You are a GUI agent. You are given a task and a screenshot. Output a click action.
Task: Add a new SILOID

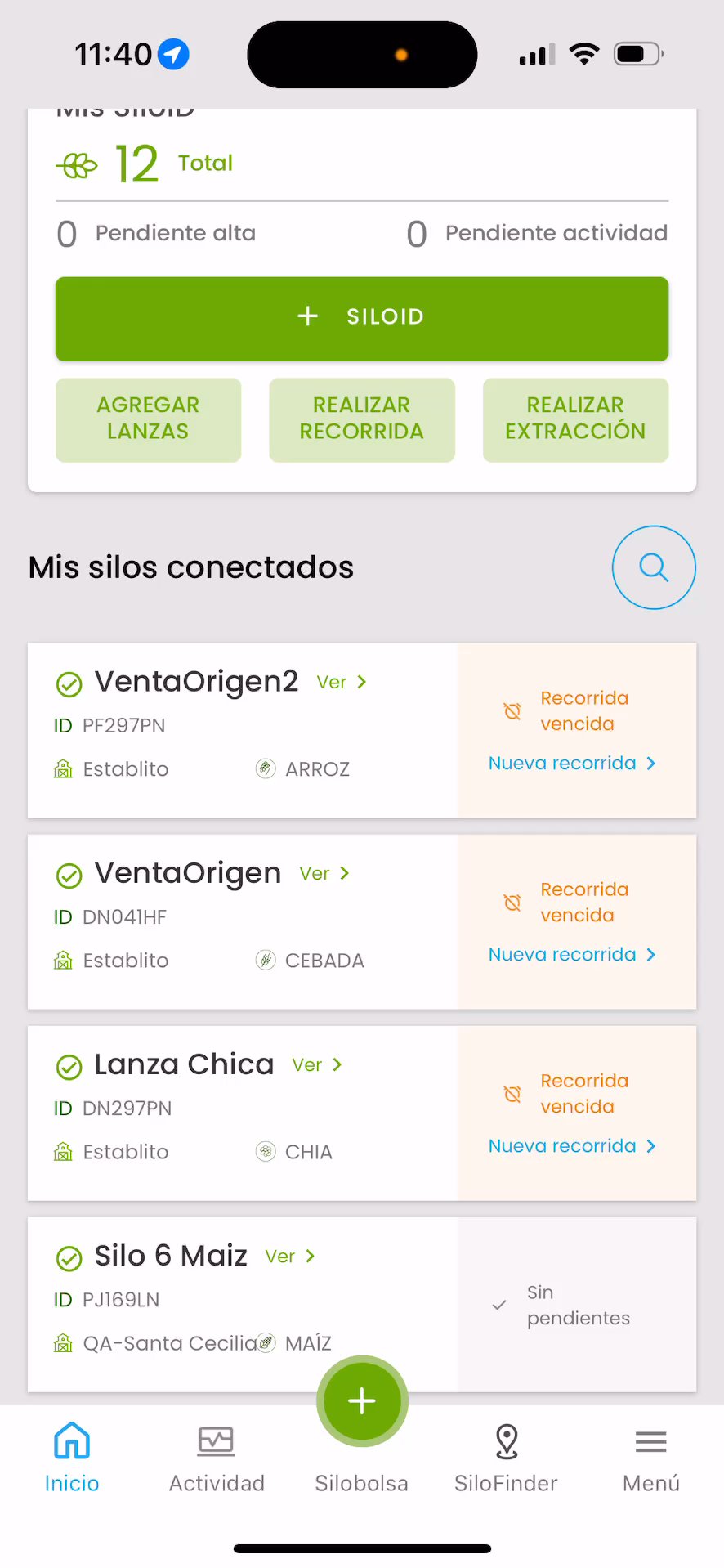click(x=361, y=319)
